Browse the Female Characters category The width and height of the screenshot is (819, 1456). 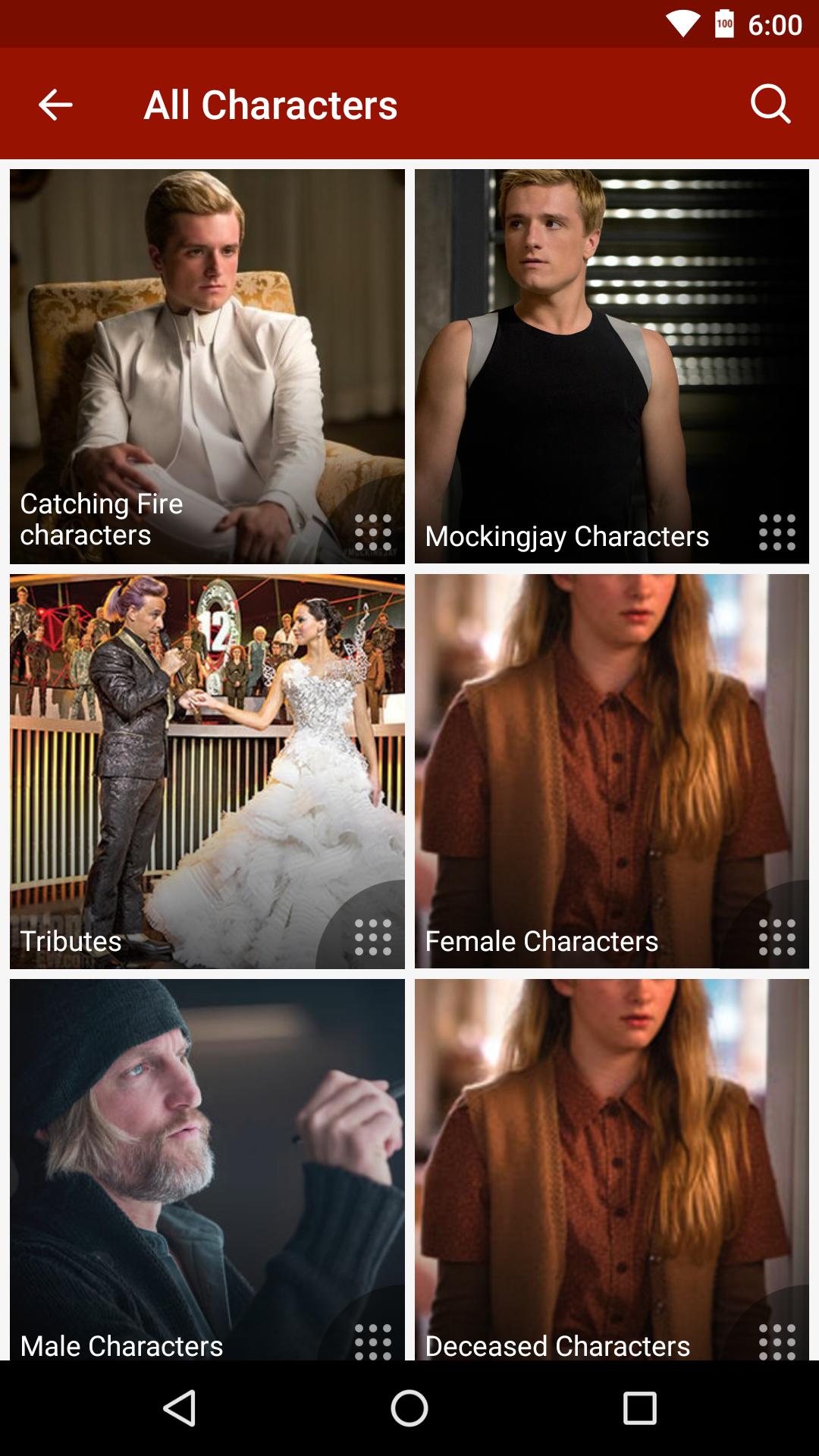[x=611, y=771]
